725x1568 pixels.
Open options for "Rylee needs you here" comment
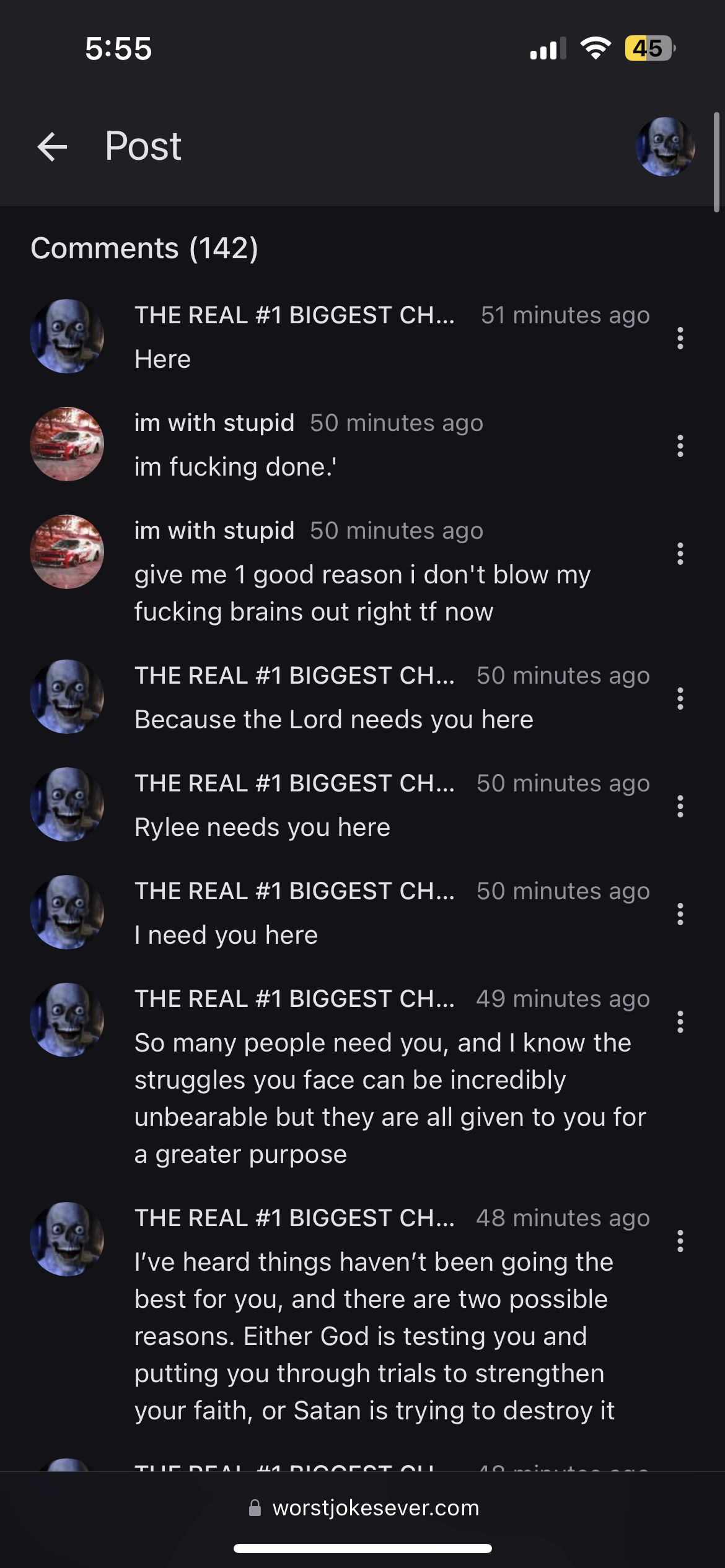click(x=680, y=806)
